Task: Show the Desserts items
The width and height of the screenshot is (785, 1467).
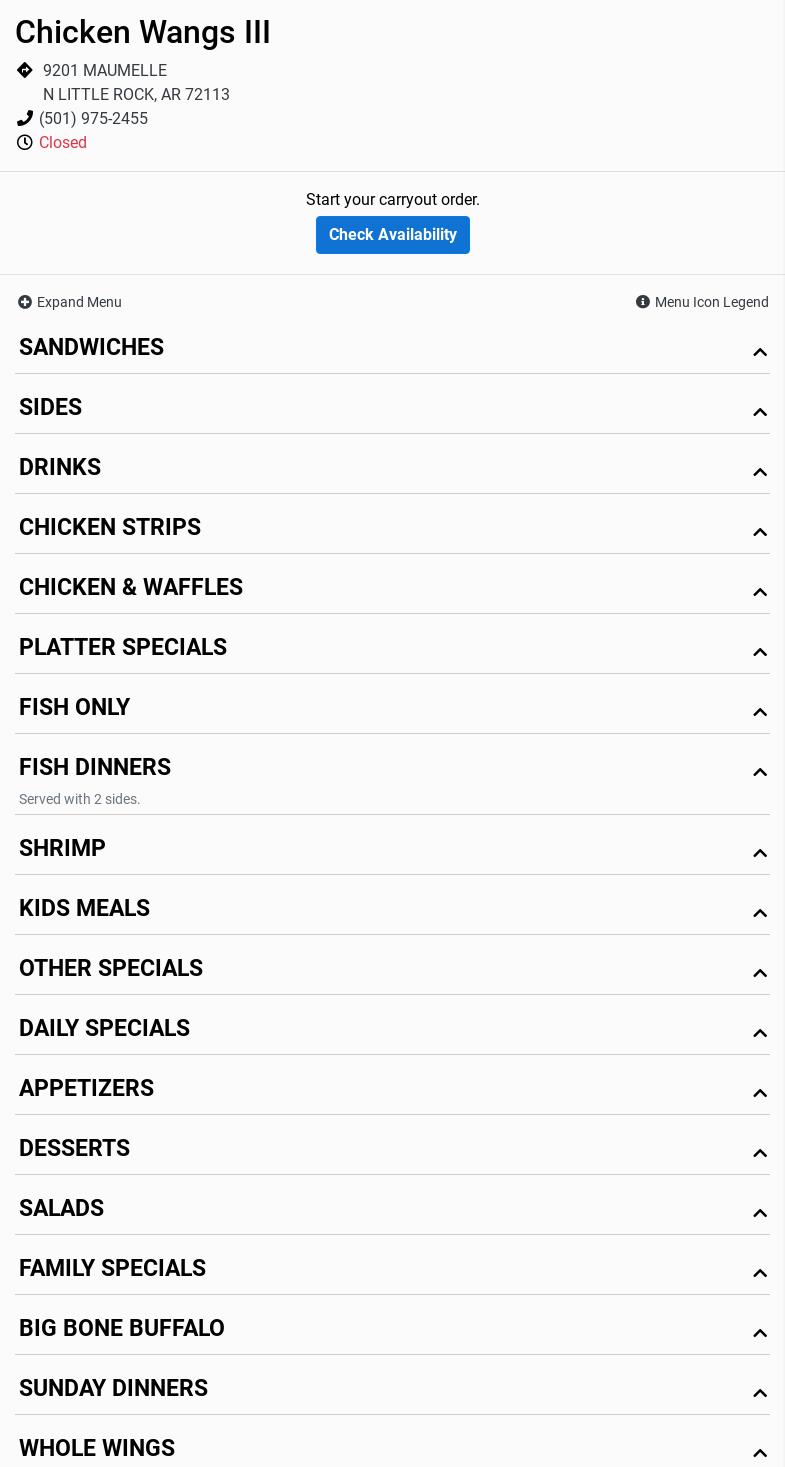Action: 392,1149
